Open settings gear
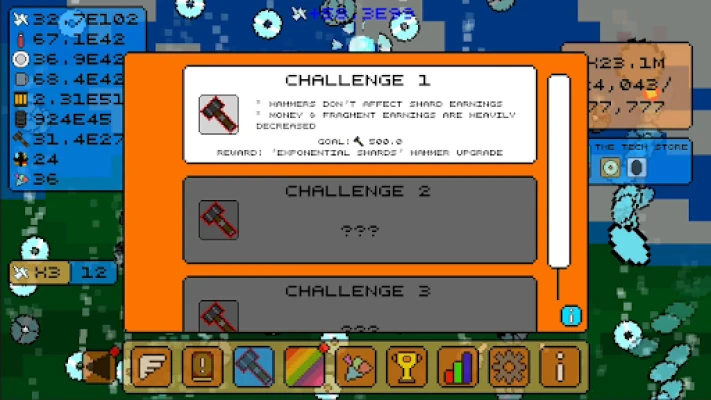Image resolution: width=711 pixels, height=400 pixels. [x=508, y=366]
